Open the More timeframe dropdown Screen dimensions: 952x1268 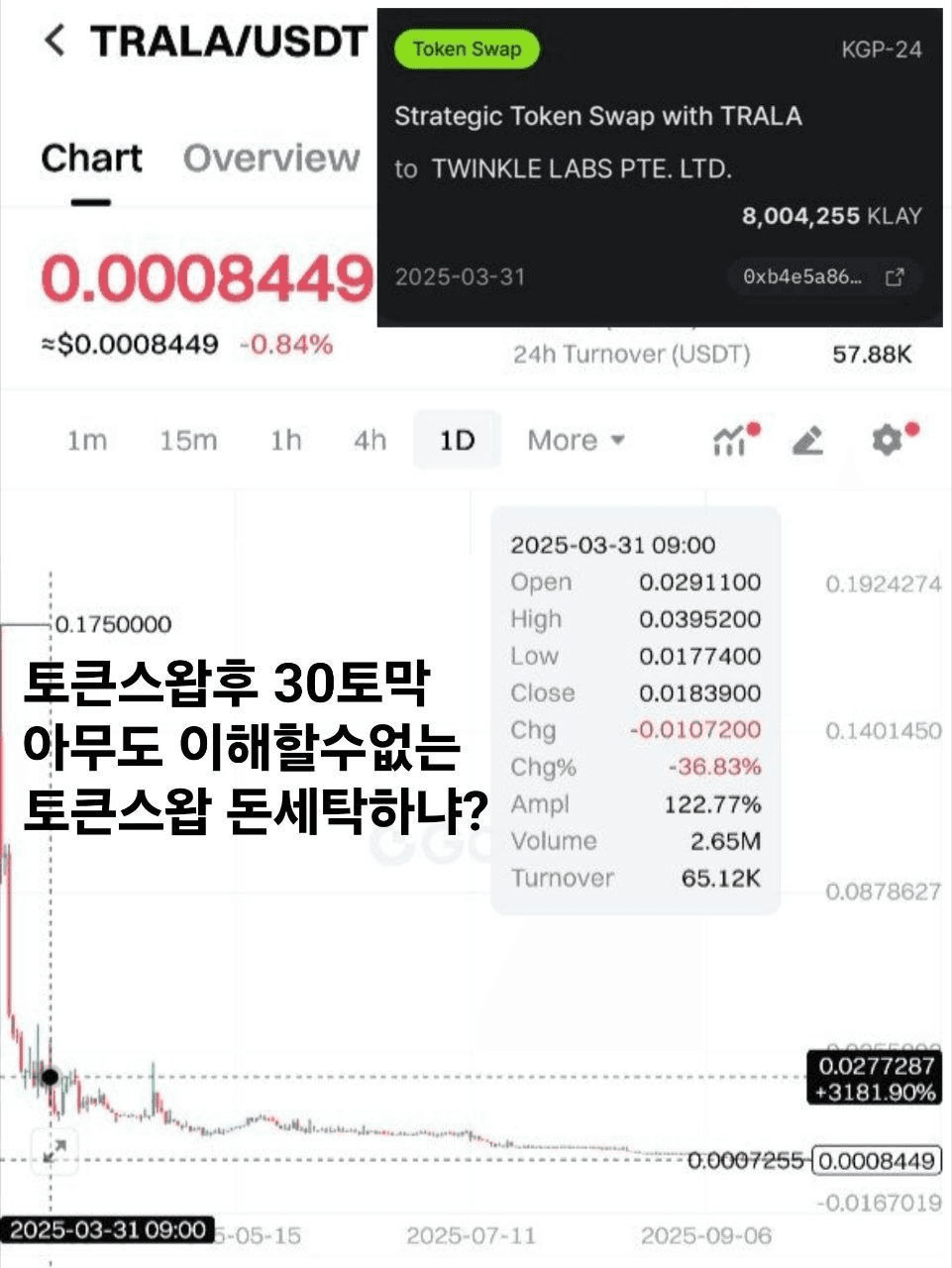(575, 440)
